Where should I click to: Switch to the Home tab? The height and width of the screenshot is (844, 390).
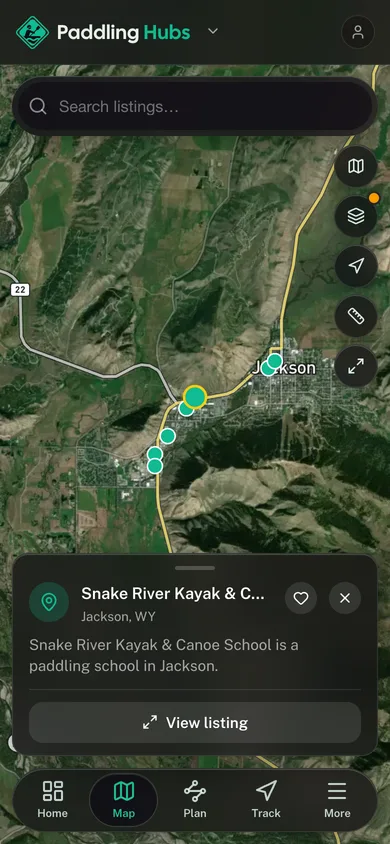[53, 799]
